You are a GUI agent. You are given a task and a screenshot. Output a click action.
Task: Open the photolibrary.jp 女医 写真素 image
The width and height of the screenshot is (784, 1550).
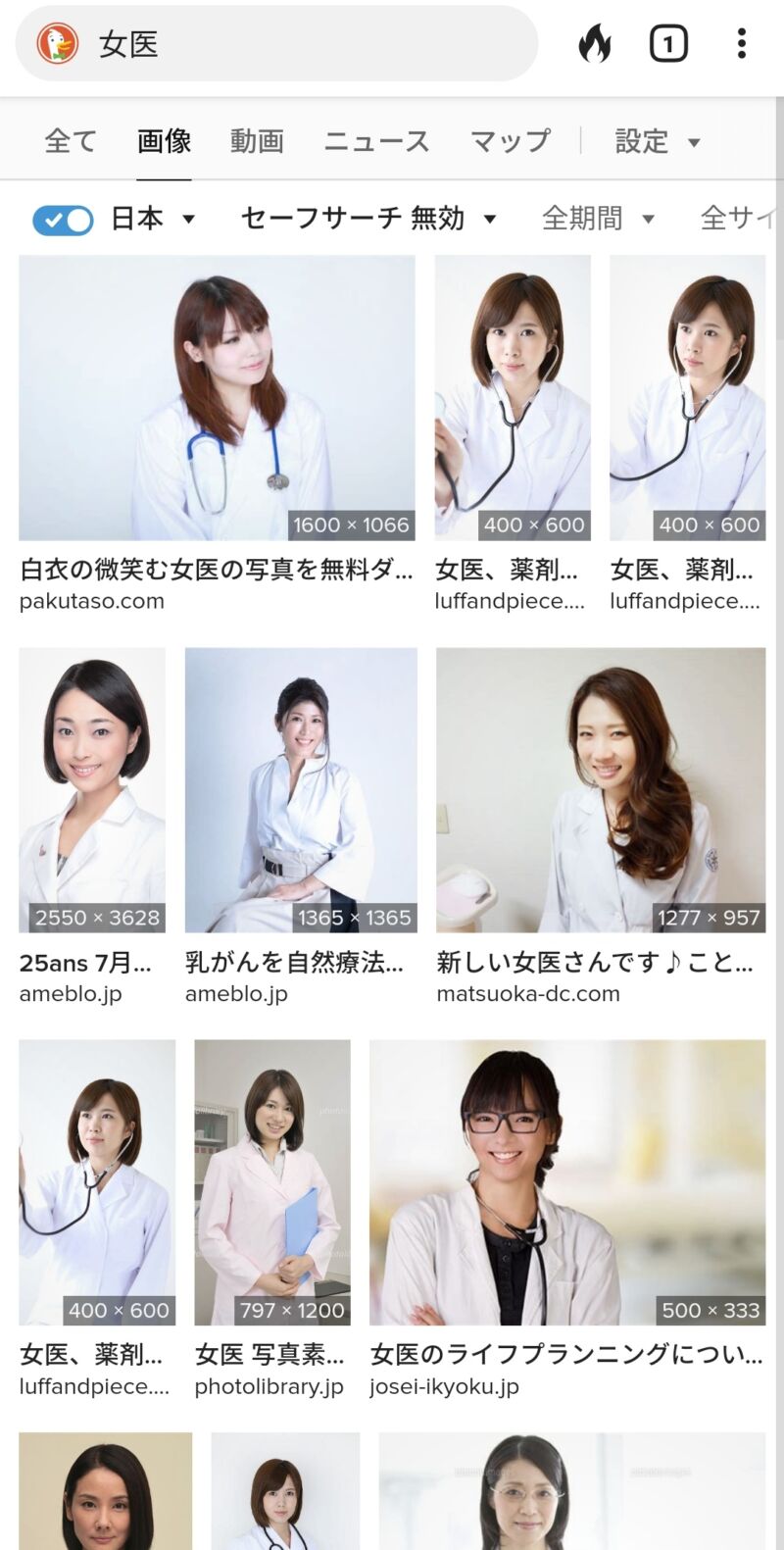point(272,1182)
